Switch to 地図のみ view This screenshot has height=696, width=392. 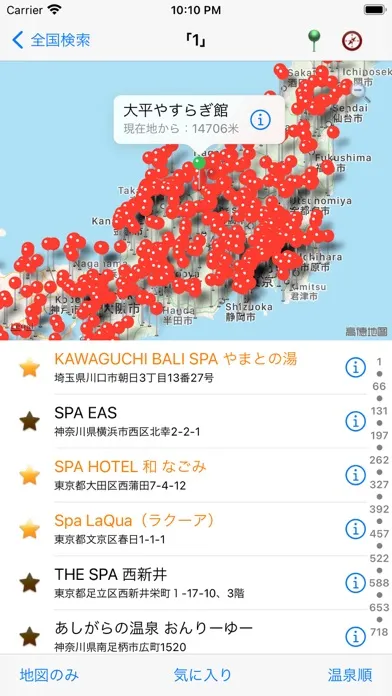coord(49,675)
